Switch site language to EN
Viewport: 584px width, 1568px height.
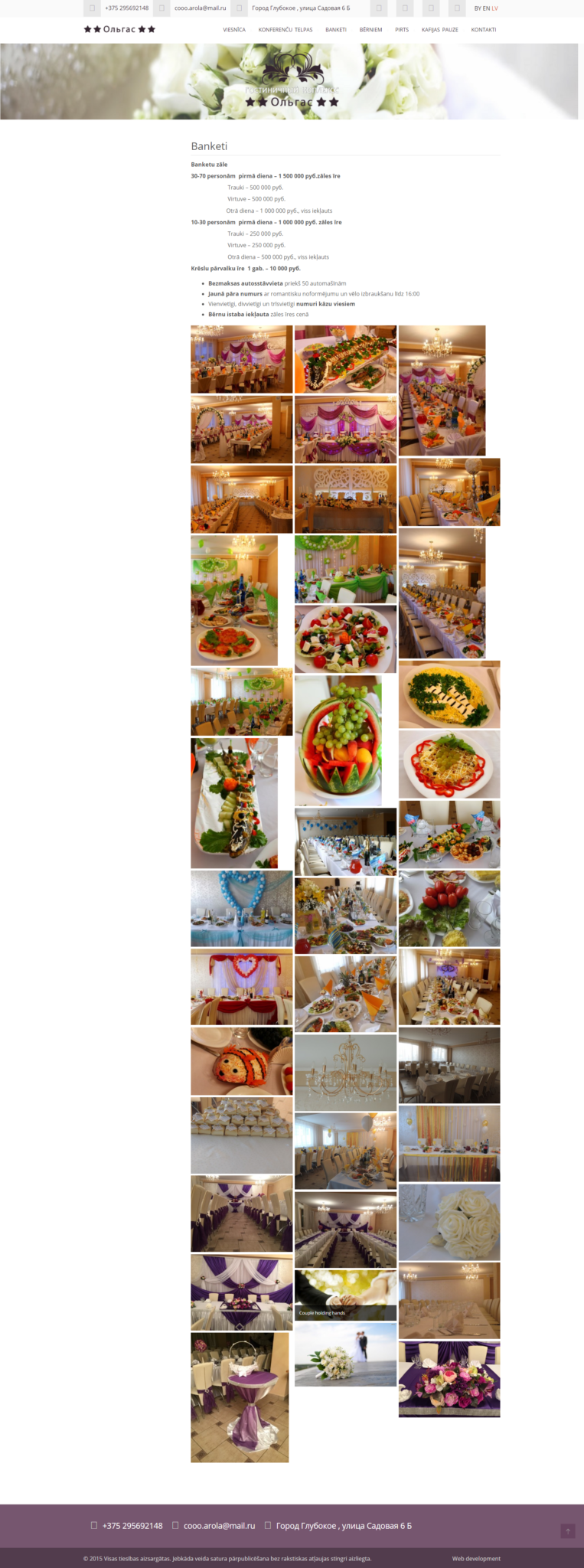coord(486,8)
